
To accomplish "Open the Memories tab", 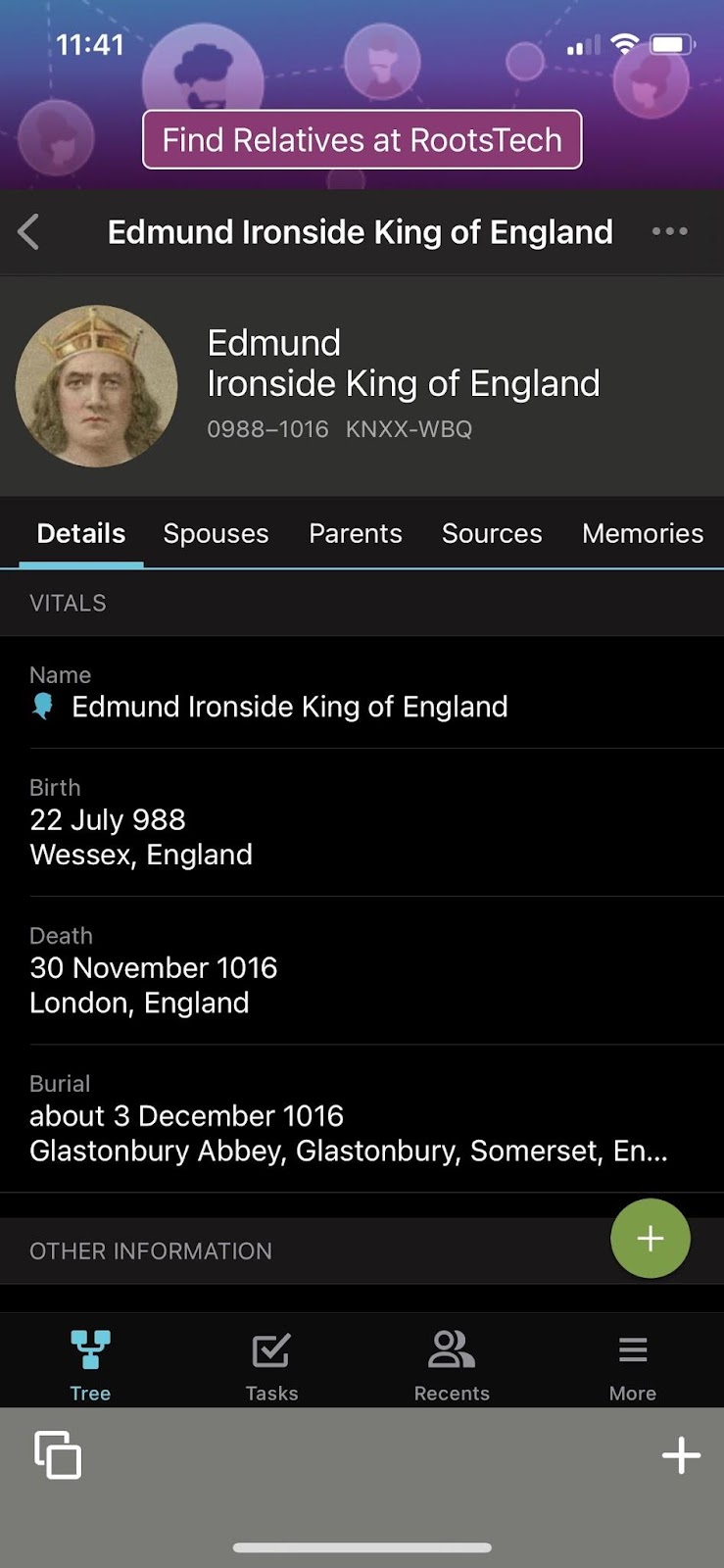I will (x=642, y=533).
